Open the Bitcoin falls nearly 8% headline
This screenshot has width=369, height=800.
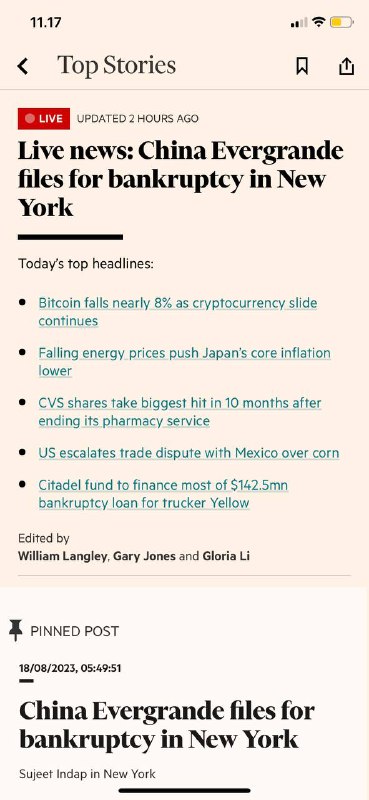(x=178, y=312)
